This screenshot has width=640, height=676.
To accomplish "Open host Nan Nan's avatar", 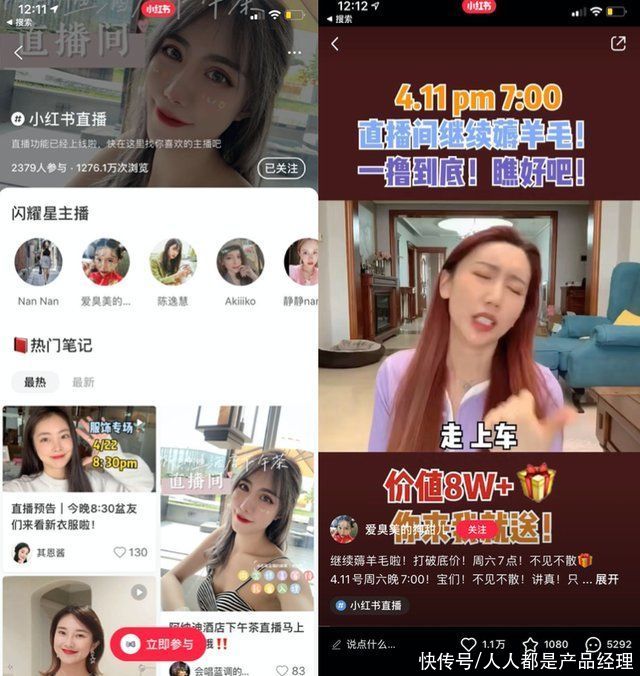I will click(x=38, y=262).
